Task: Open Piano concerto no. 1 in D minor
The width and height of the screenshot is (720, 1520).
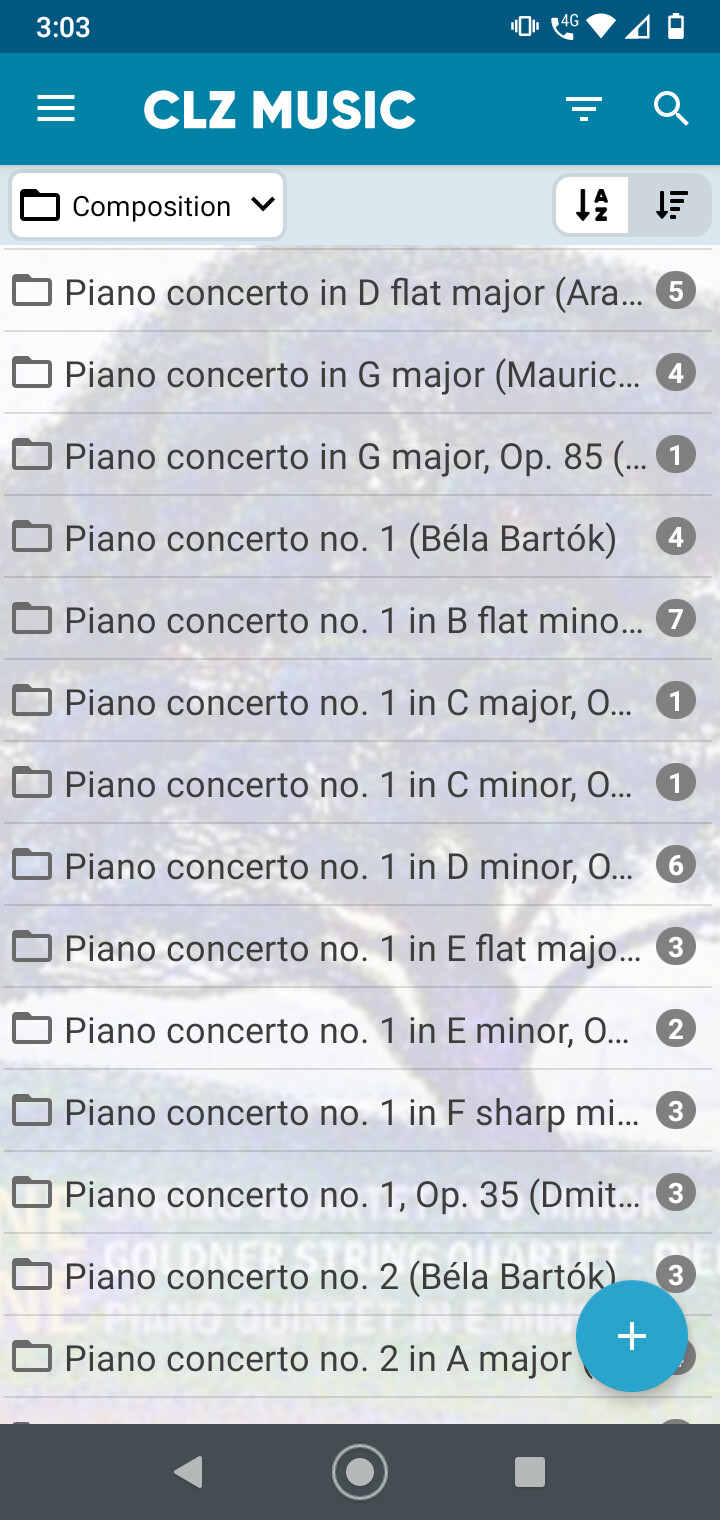Action: pos(340,866)
